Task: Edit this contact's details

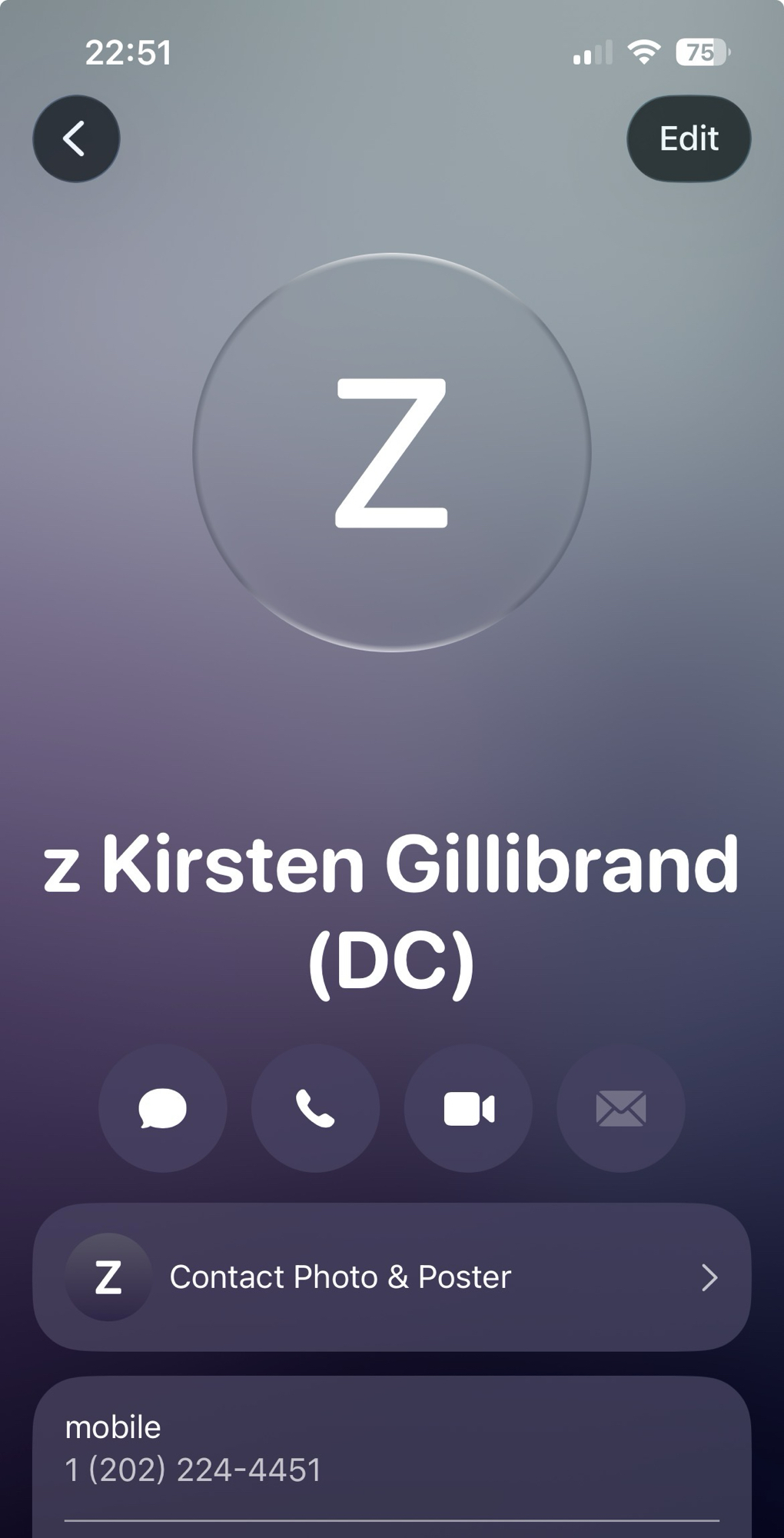Action: tap(689, 138)
